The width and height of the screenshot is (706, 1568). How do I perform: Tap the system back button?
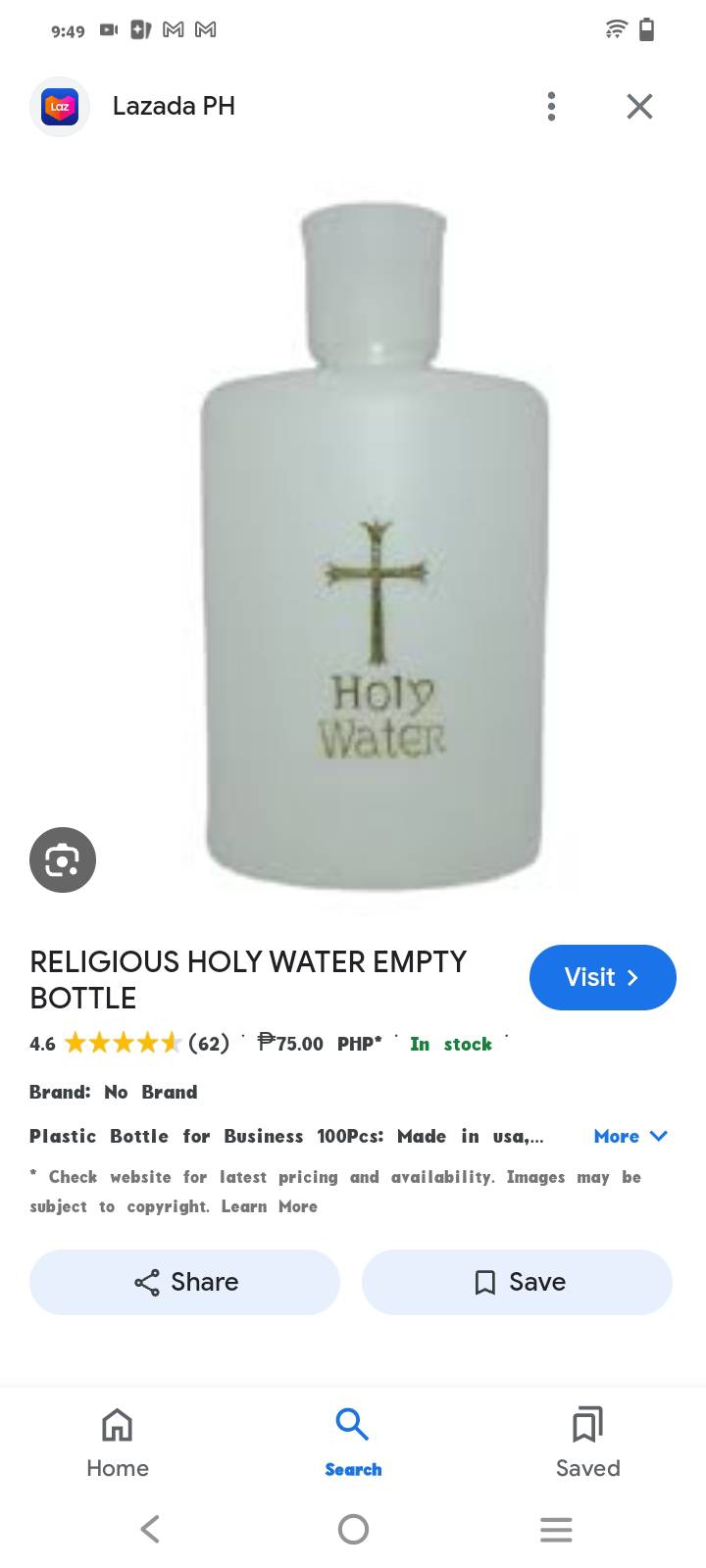[150, 1529]
